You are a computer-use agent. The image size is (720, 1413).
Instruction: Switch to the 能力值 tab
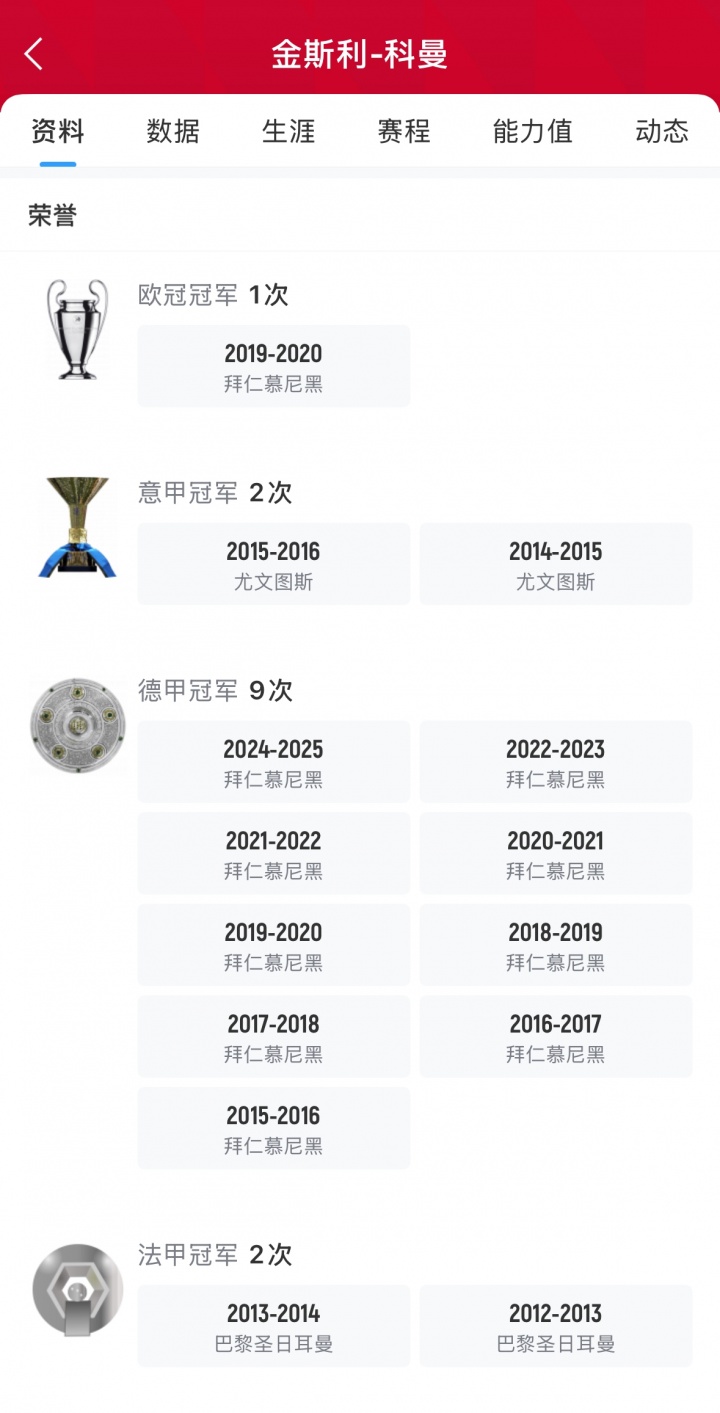pos(531,131)
